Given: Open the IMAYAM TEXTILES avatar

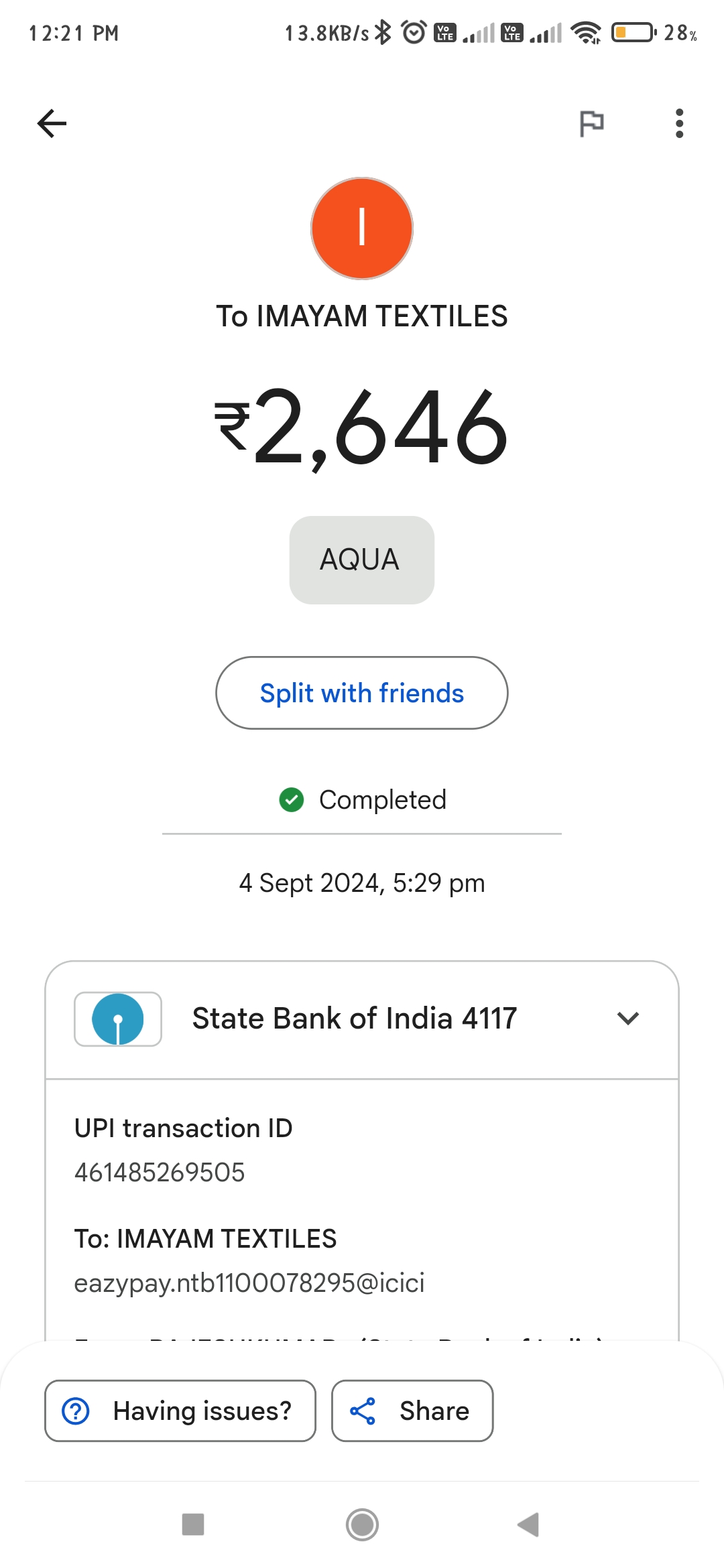Looking at the screenshot, I should click(362, 228).
